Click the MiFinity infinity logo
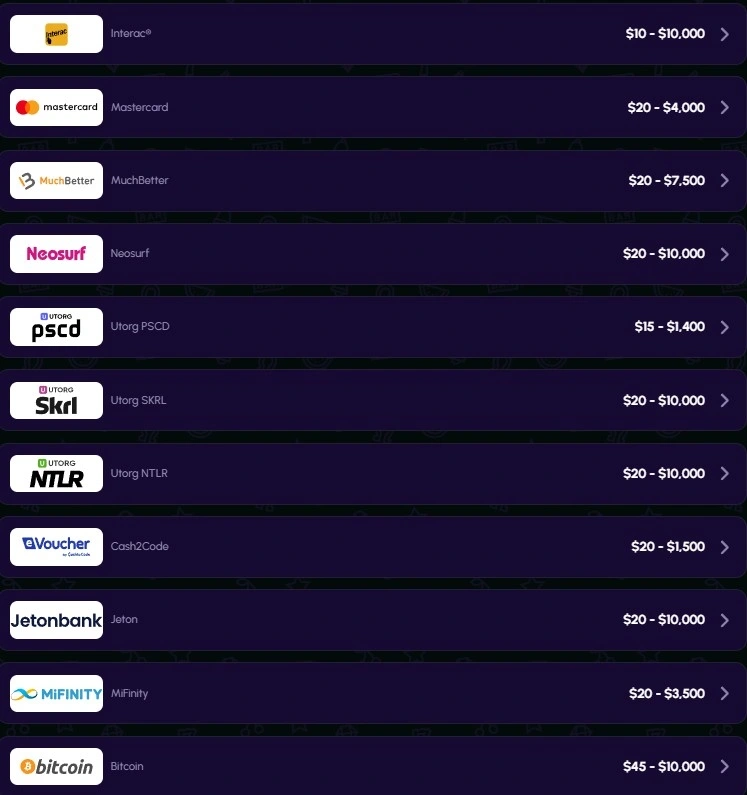Screen dimensions: 747x795 pos(56,693)
